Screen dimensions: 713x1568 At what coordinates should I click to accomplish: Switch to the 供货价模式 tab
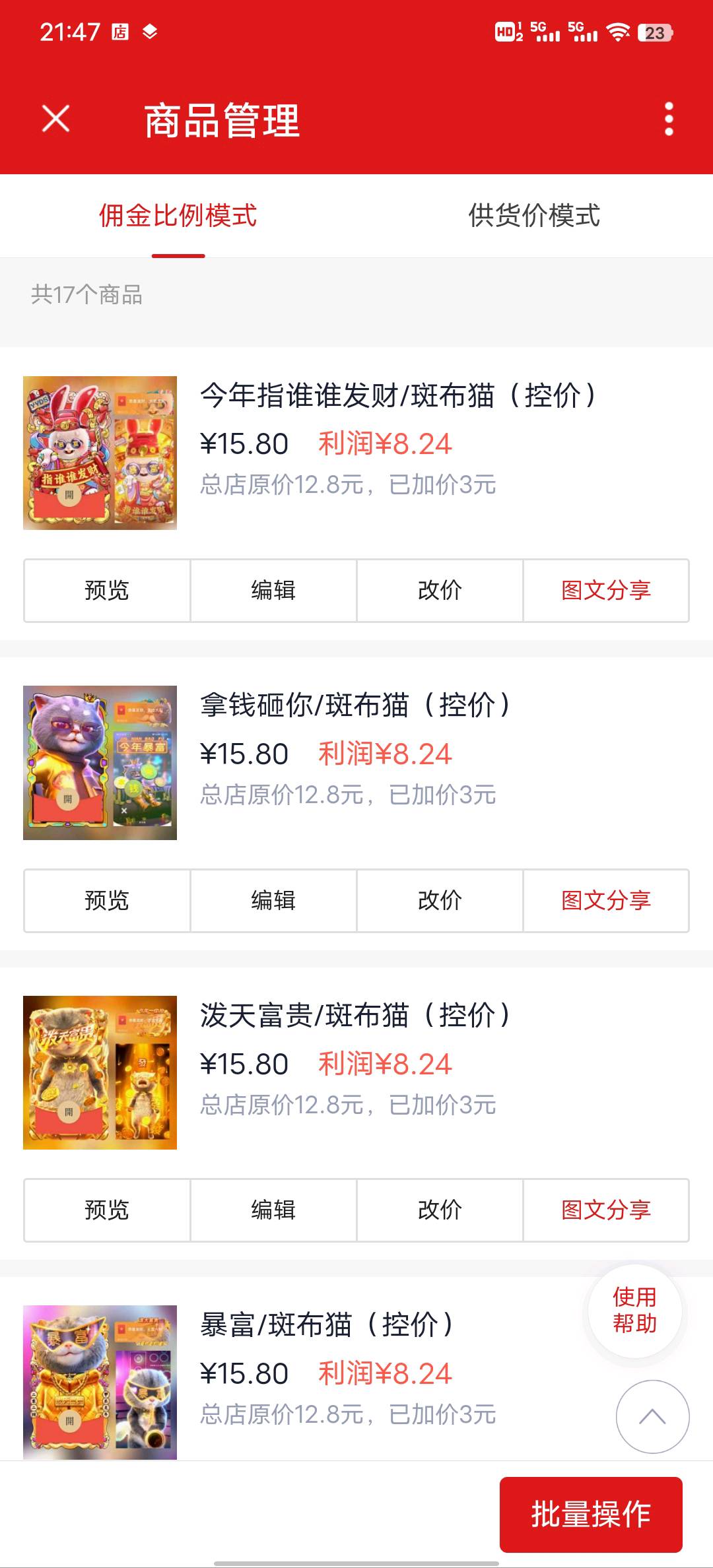[x=534, y=216]
